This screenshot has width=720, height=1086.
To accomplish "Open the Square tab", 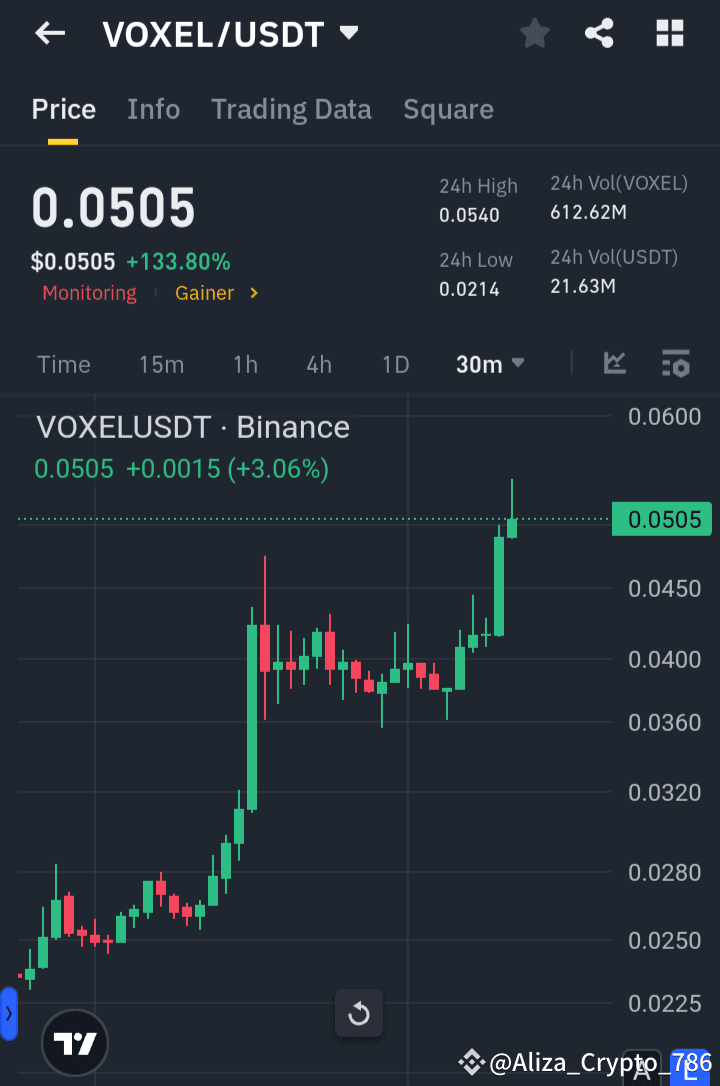I will (448, 109).
